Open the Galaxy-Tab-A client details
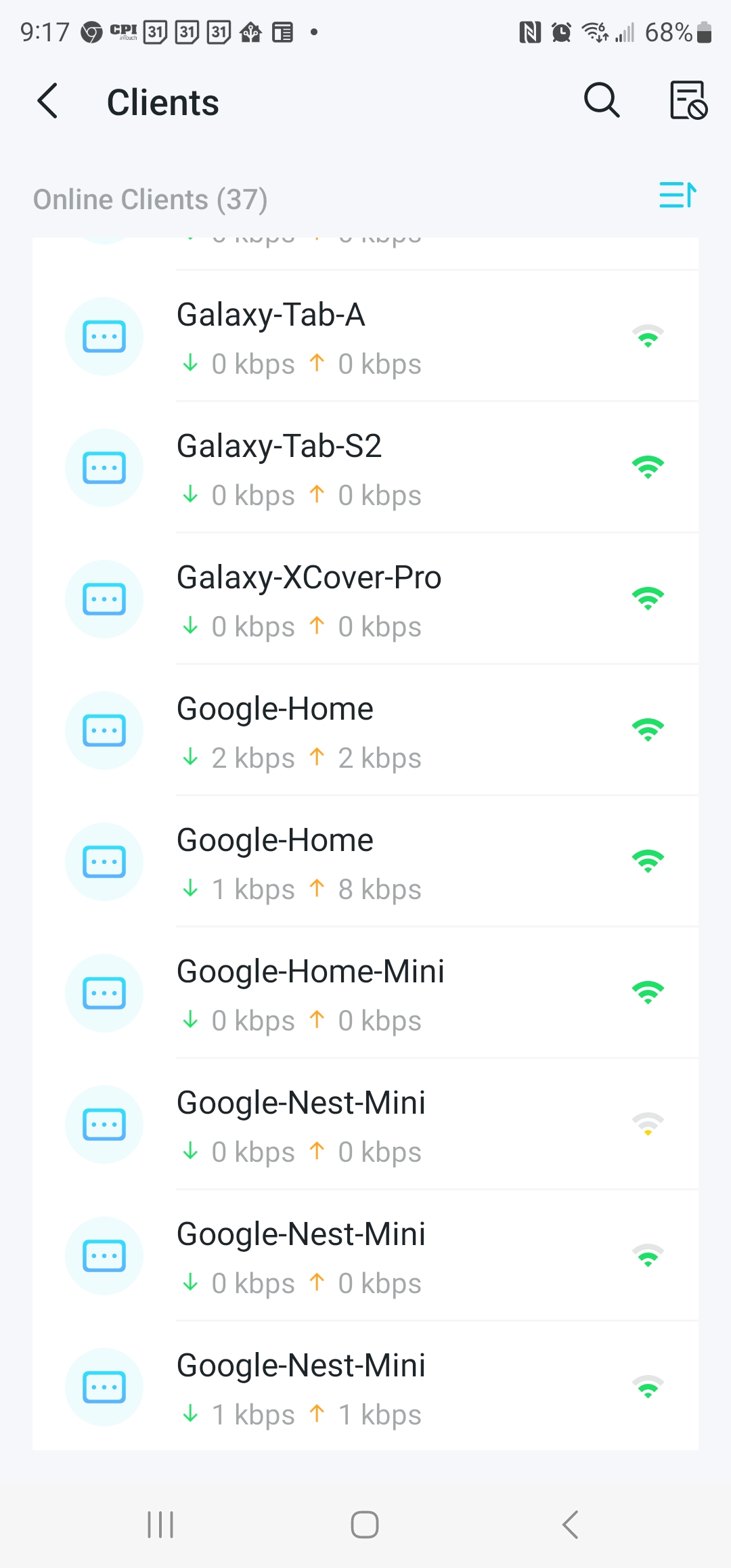 point(365,336)
